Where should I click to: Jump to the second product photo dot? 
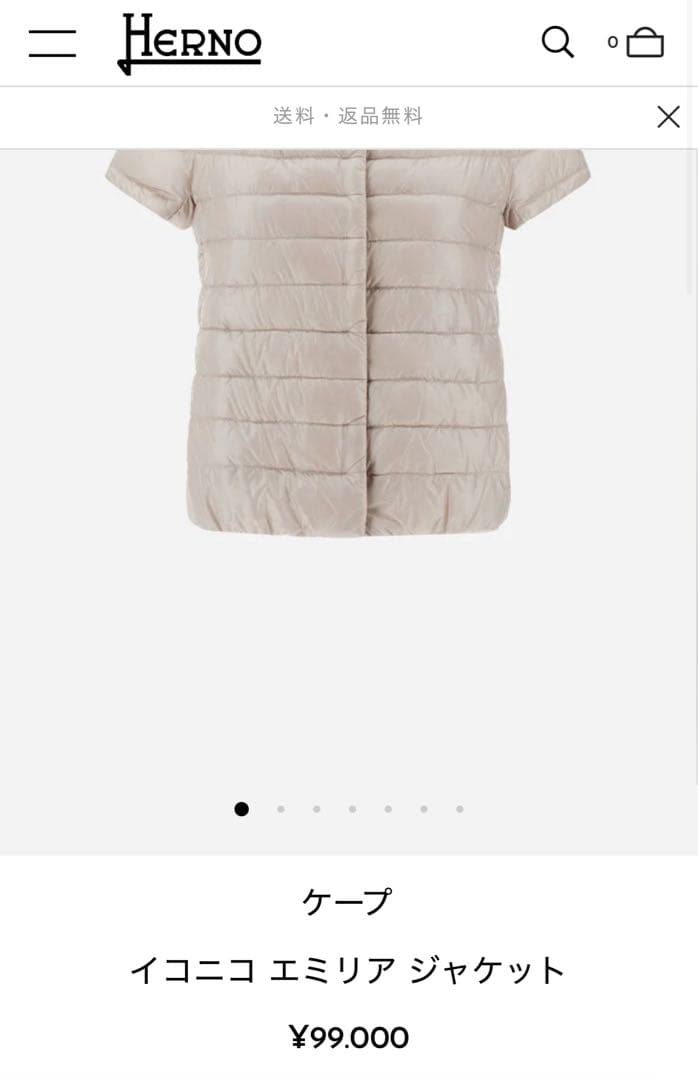281,809
